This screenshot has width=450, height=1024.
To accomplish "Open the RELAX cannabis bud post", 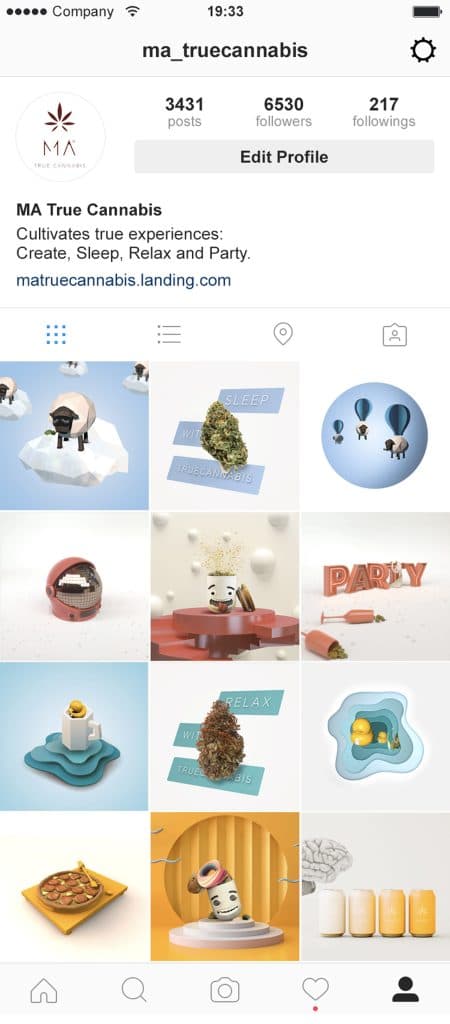I will [x=225, y=737].
